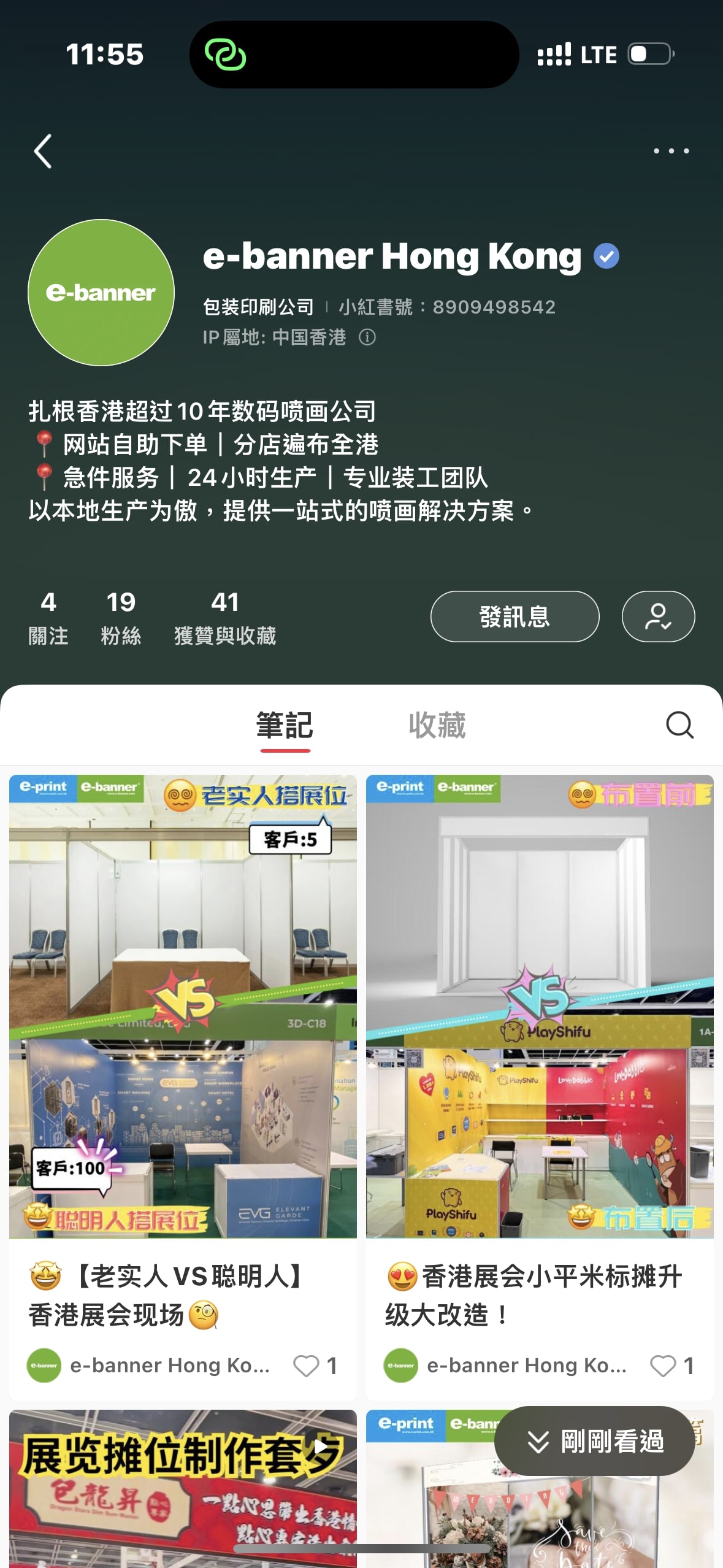Switch to the 收藏 tab
The image size is (723, 1568).
tap(437, 725)
